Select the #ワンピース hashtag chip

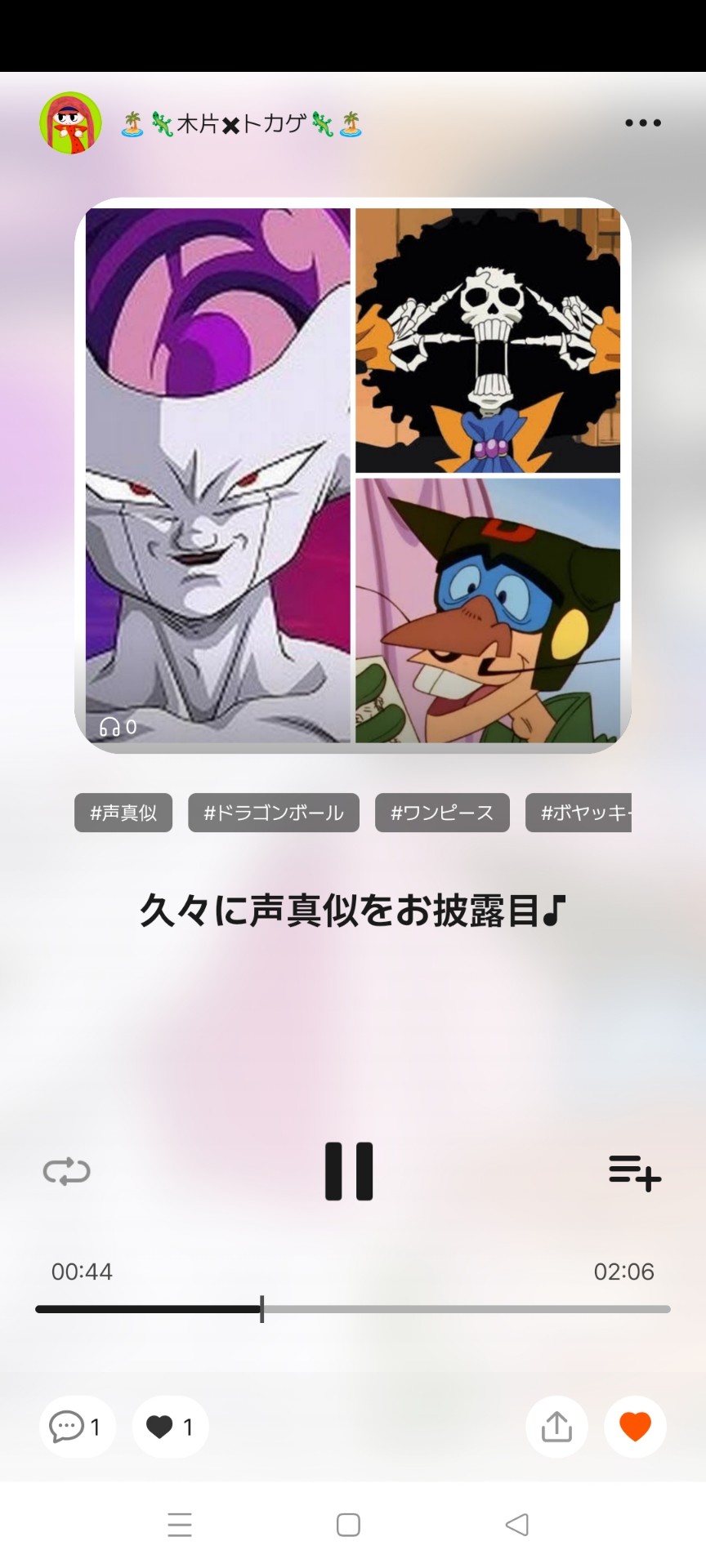tap(442, 813)
